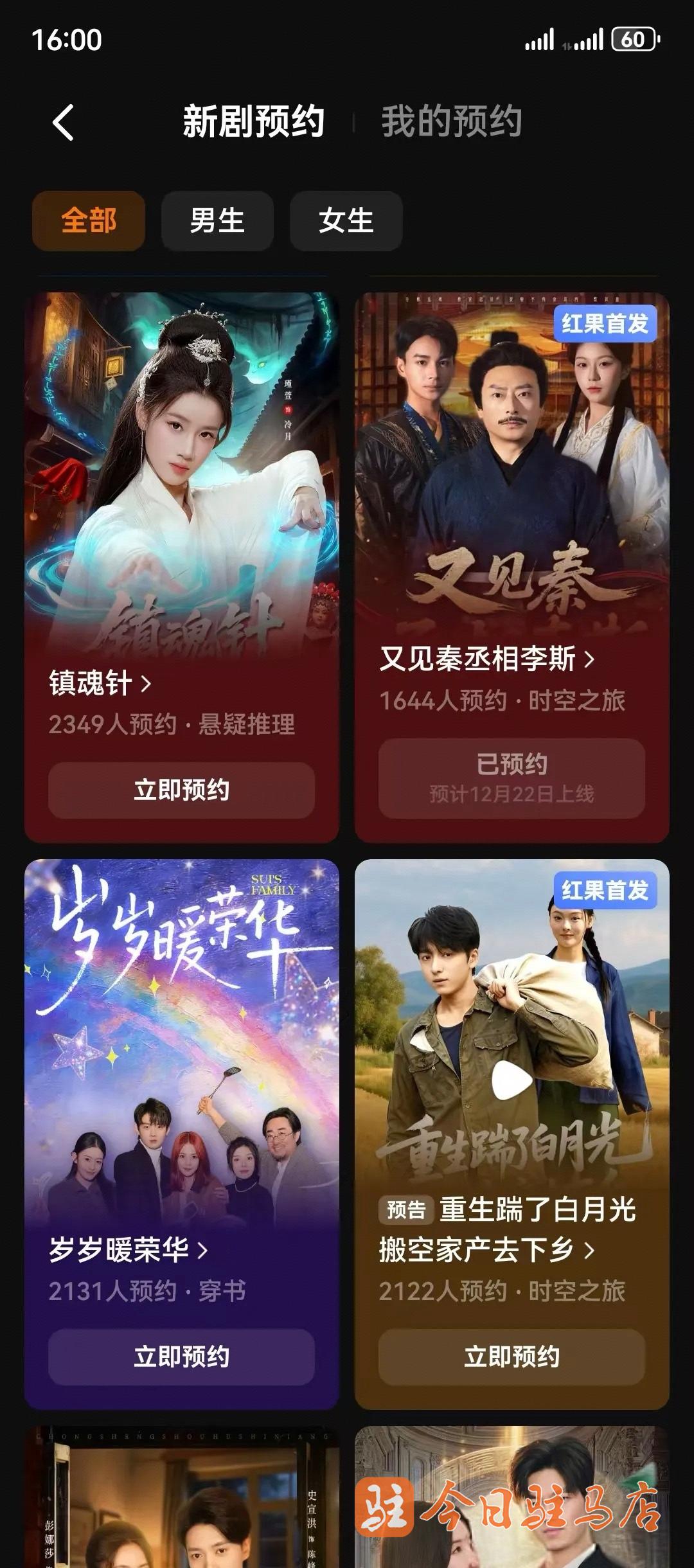Tap 立即预约 for 镇魂针
Image resolution: width=694 pixels, height=1568 pixels.
coord(181,790)
